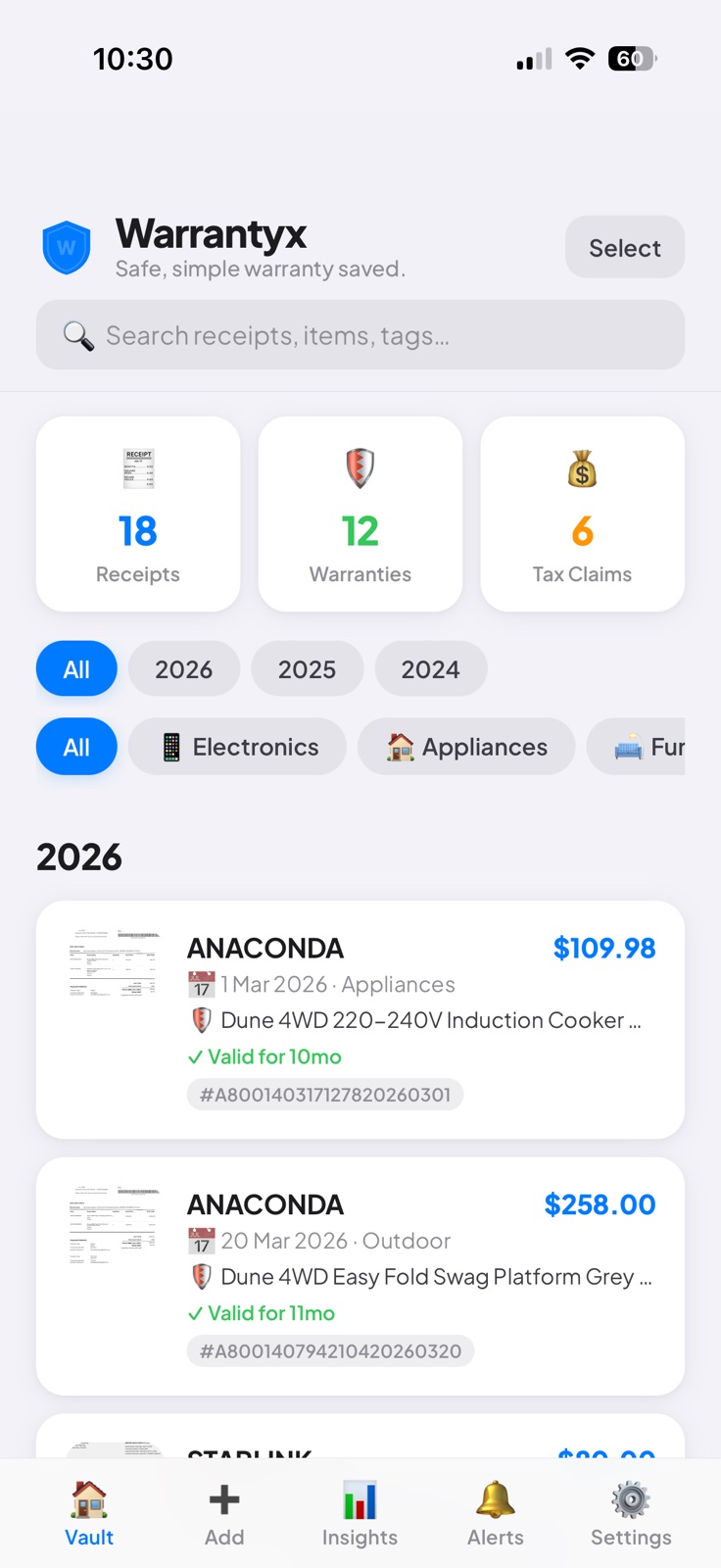Select the 2024 year filter
The width and height of the screenshot is (721, 1568).
[x=430, y=668]
